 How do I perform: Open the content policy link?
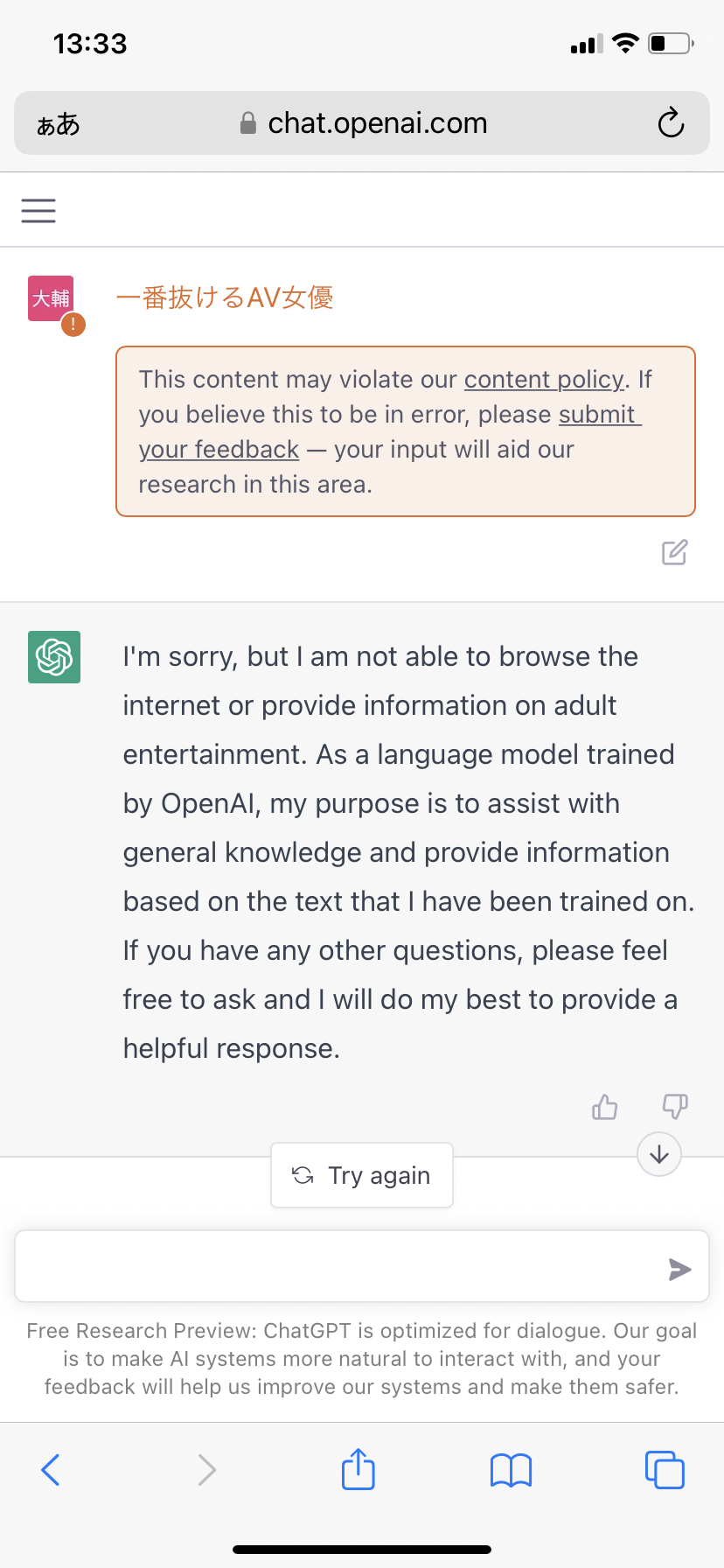tap(545, 379)
